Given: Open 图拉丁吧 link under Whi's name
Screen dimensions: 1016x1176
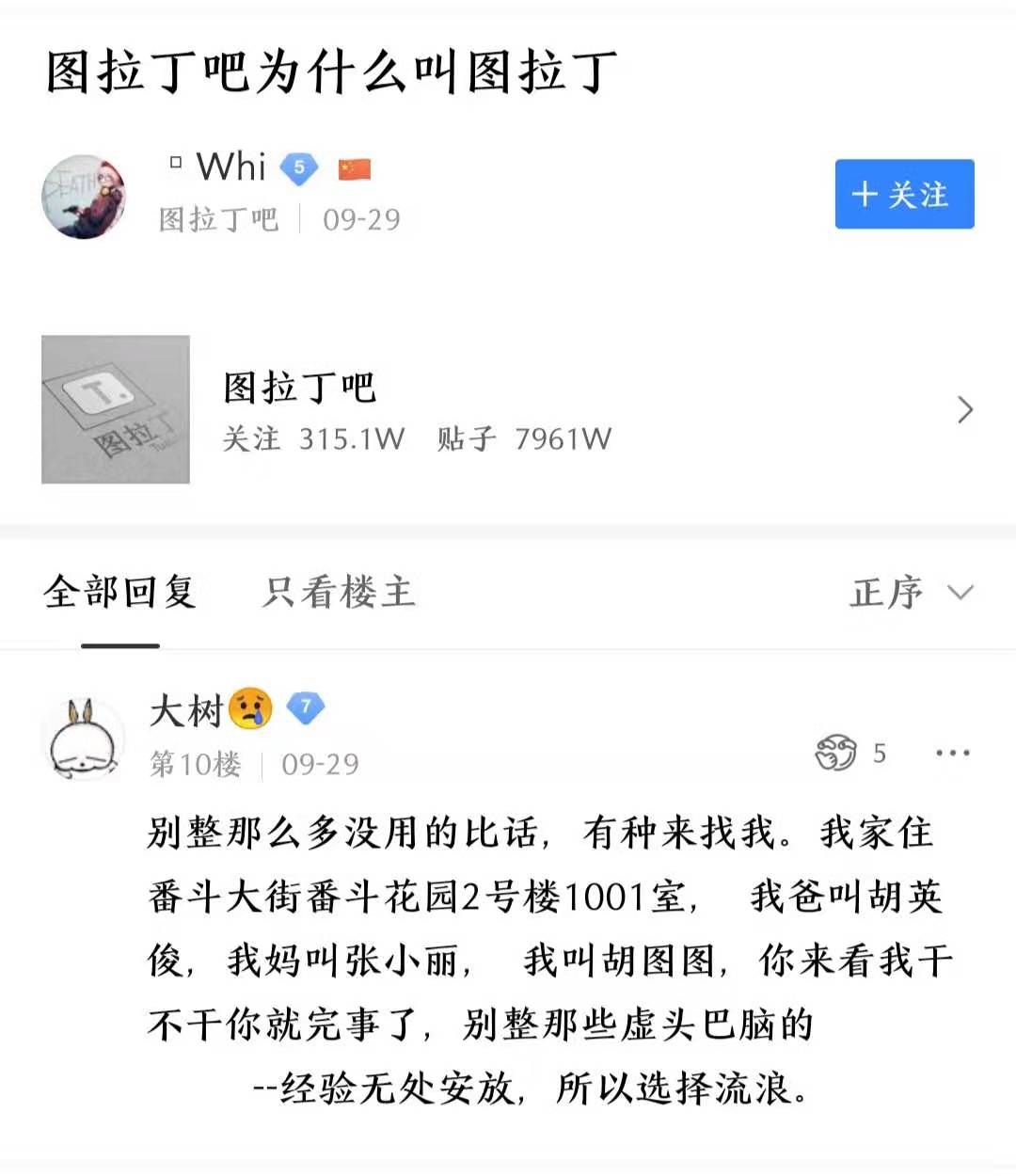Looking at the screenshot, I should pos(217,218).
